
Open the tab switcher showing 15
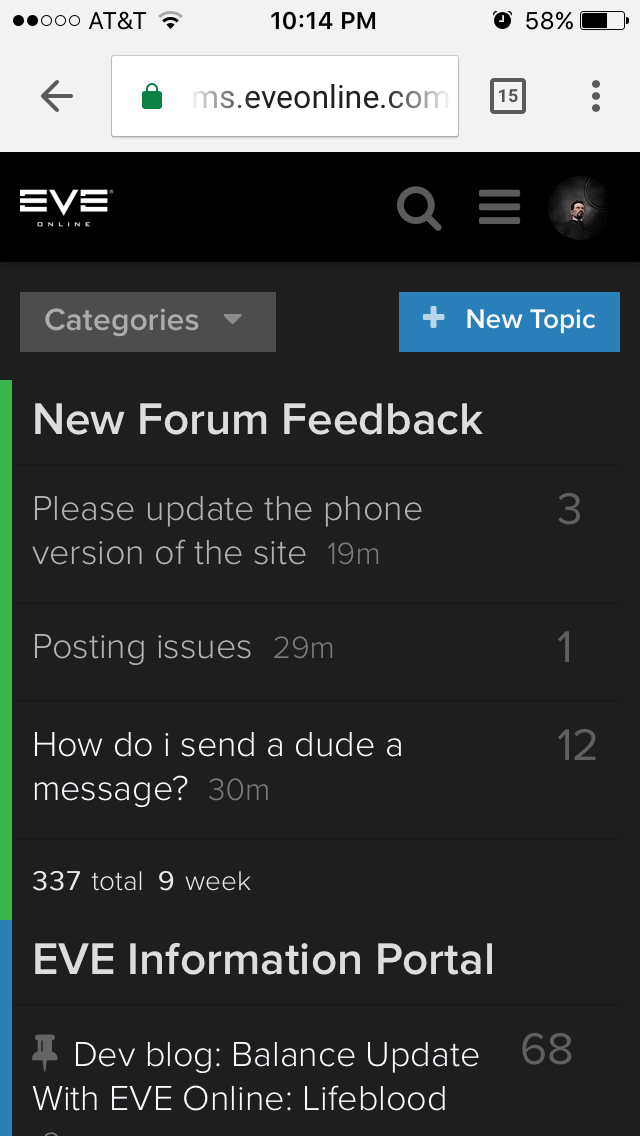507,96
